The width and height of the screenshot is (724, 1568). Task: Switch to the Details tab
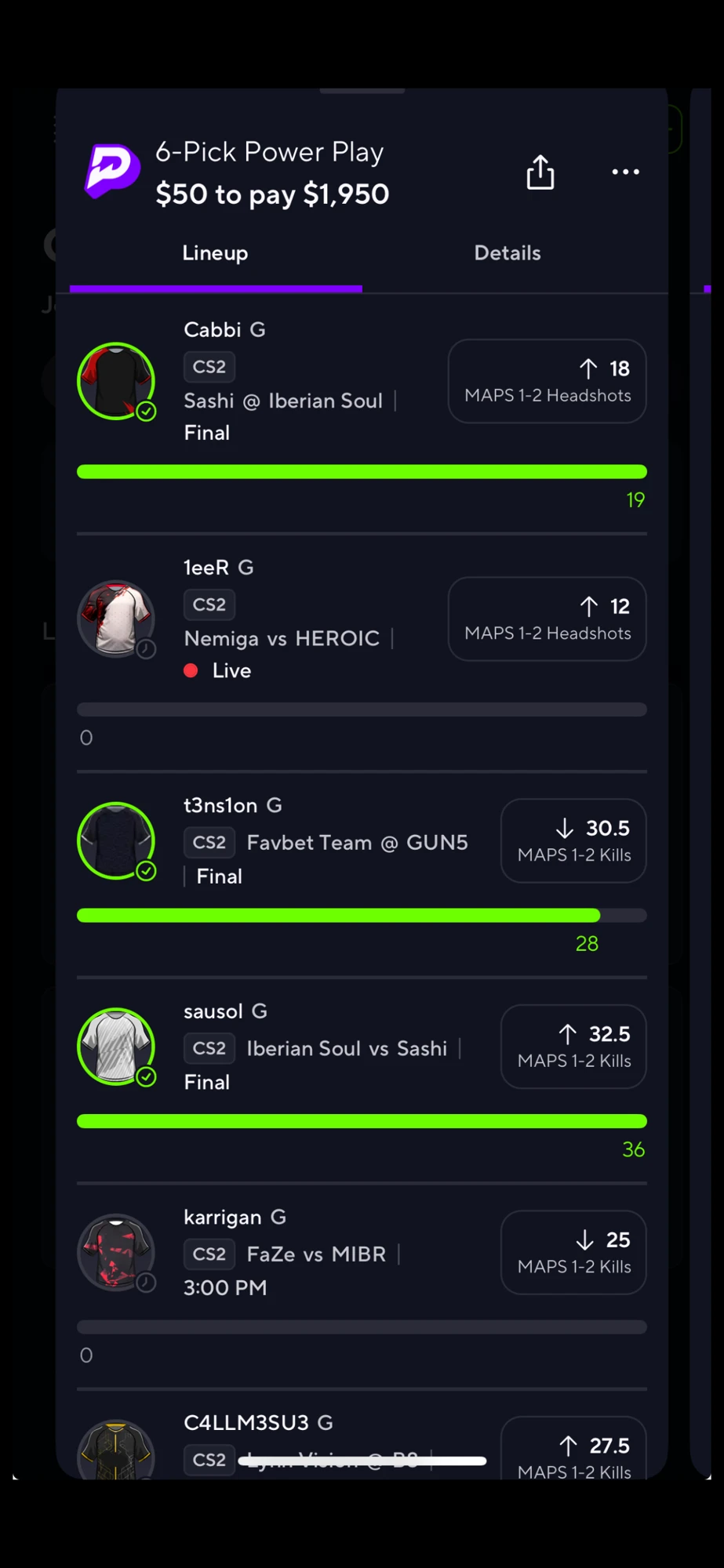tap(508, 253)
